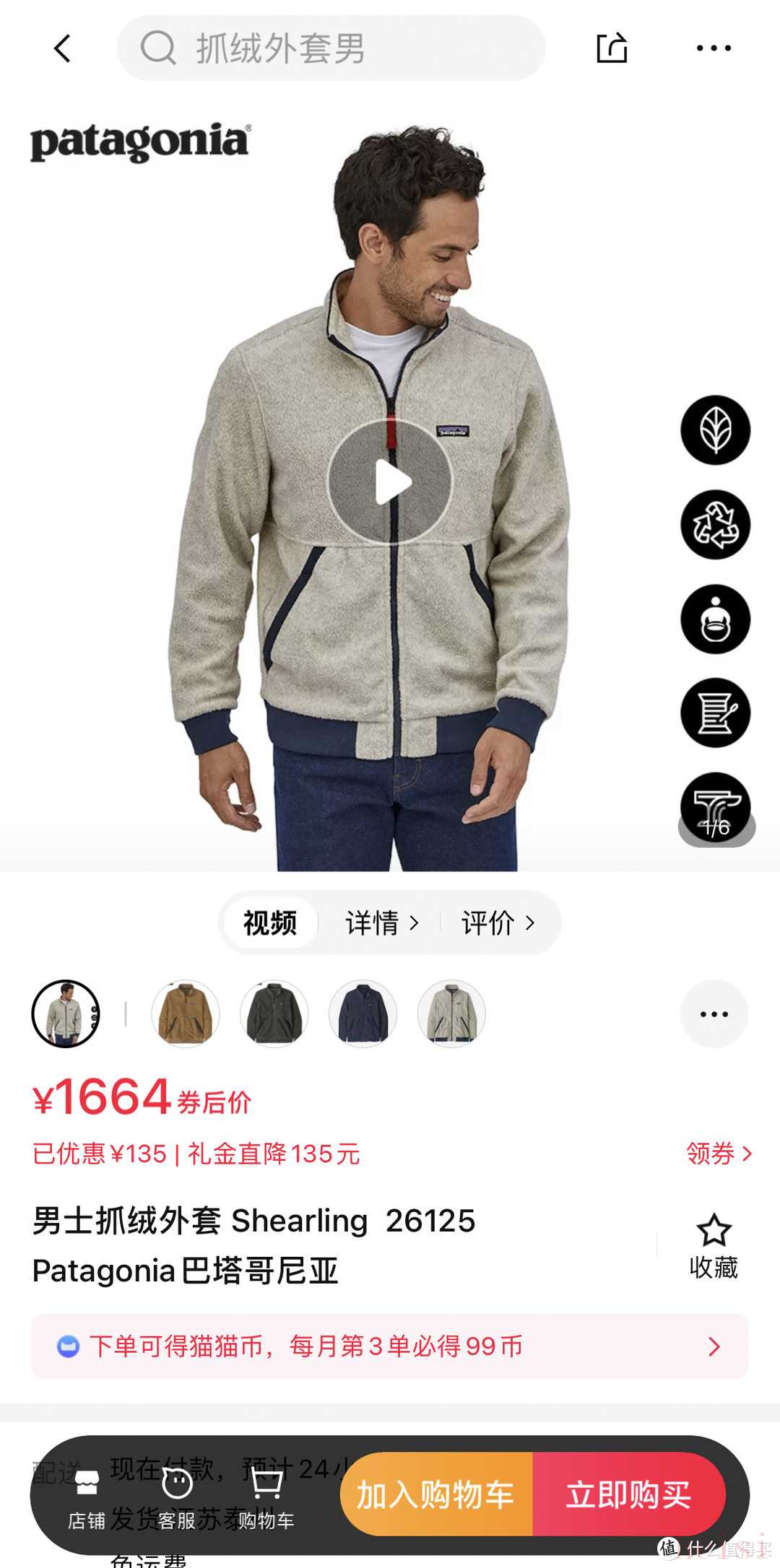Open the top overflow menu
The width and height of the screenshot is (780, 1568).
tap(714, 48)
